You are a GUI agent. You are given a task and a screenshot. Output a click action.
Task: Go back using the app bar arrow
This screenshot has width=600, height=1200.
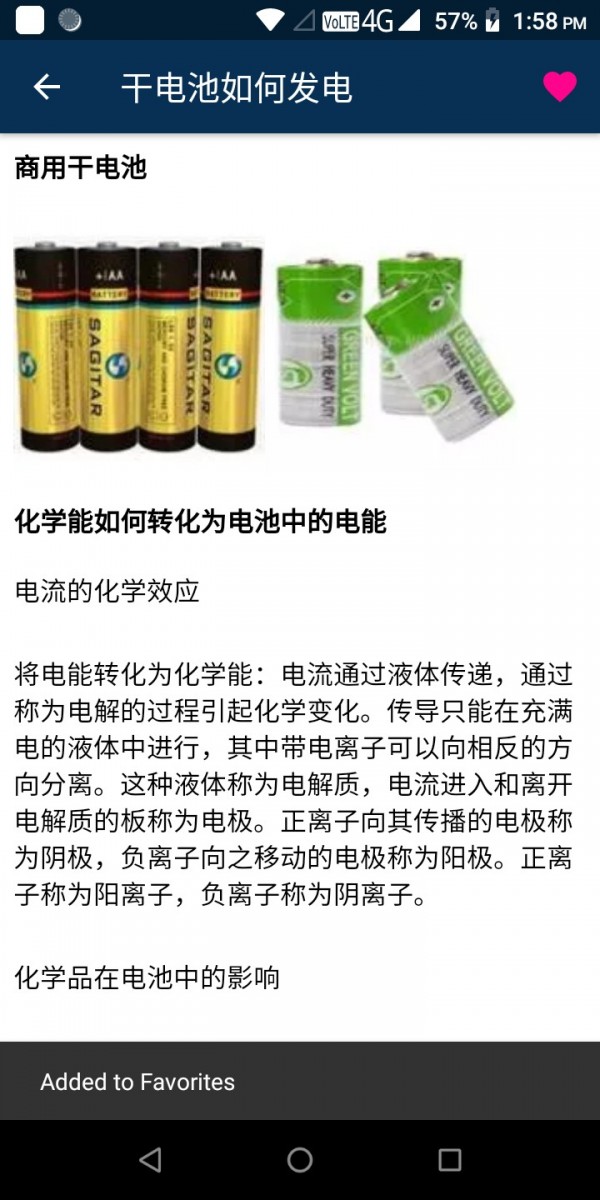47,88
